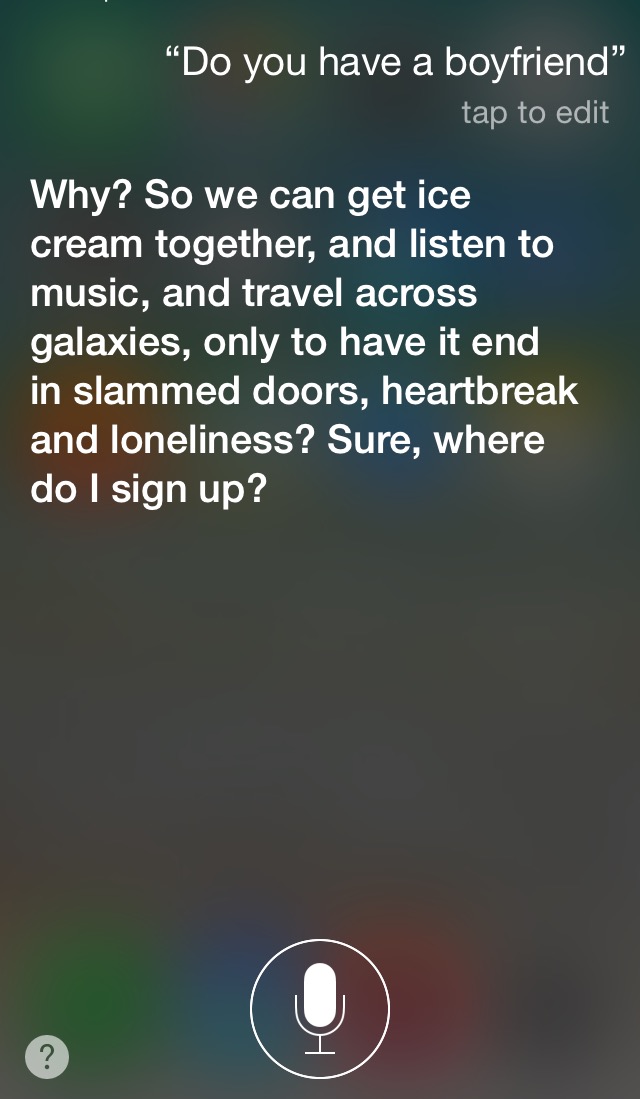
Task: Tap the microphone to speak to Siri
Action: pyautogui.click(x=320, y=1008)
